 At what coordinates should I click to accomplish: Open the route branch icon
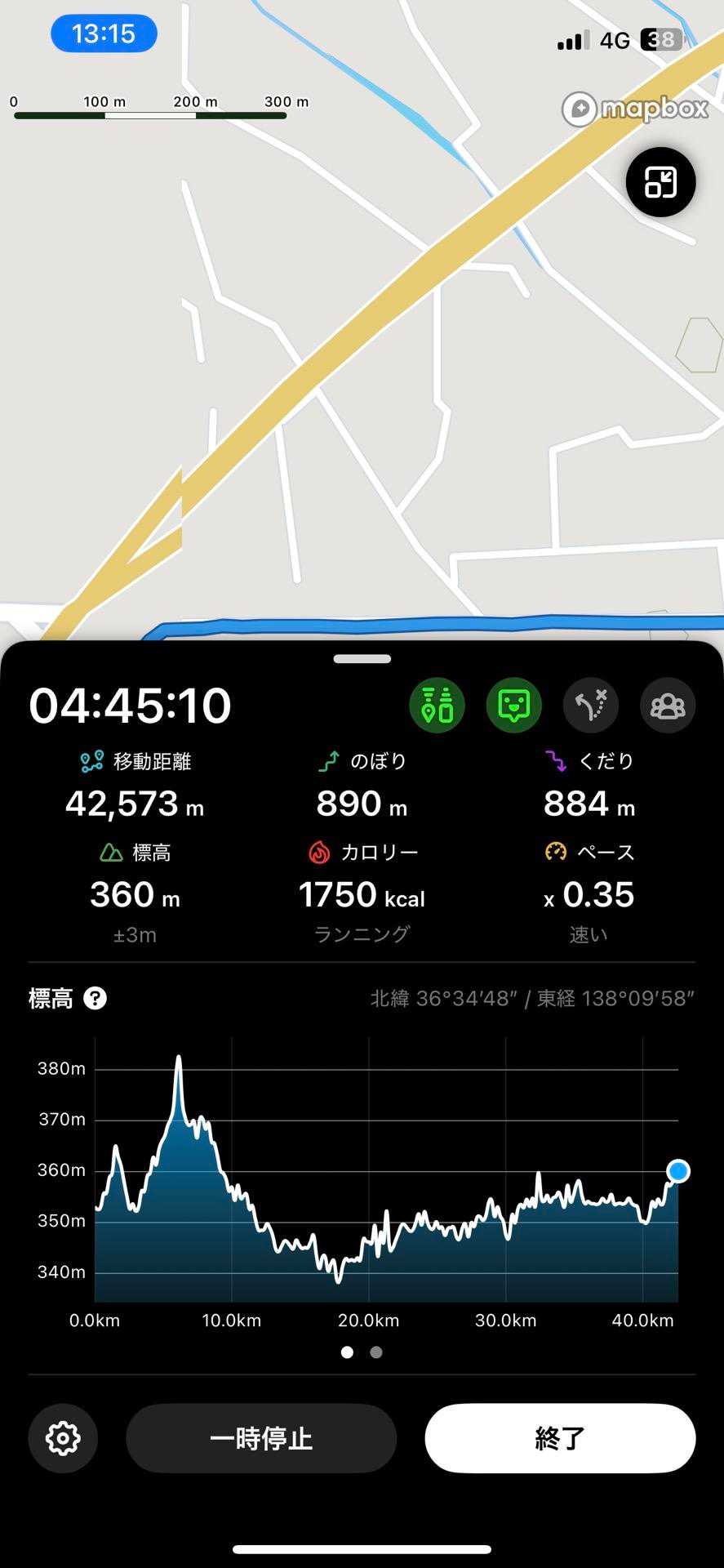[x=591, y=706]
